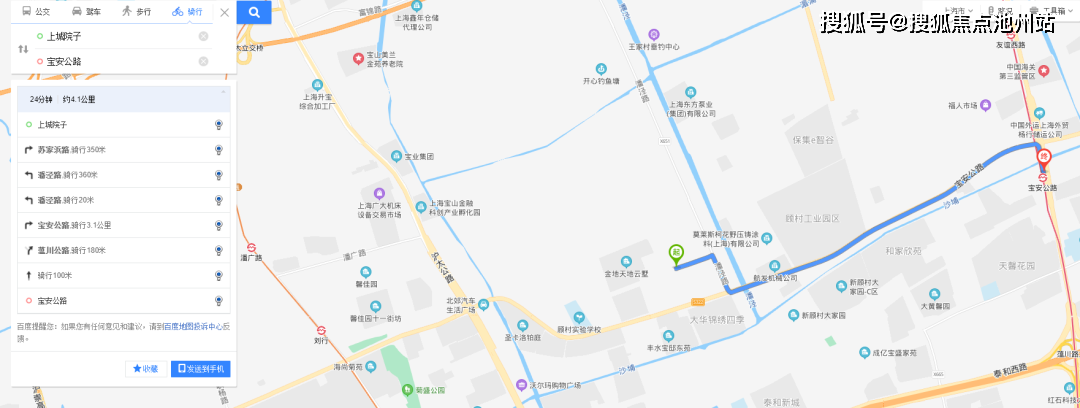This screenshot has width=1080, height=408.
Task: Clear the 上城院子 start point
Action: (x=203, y=36)
